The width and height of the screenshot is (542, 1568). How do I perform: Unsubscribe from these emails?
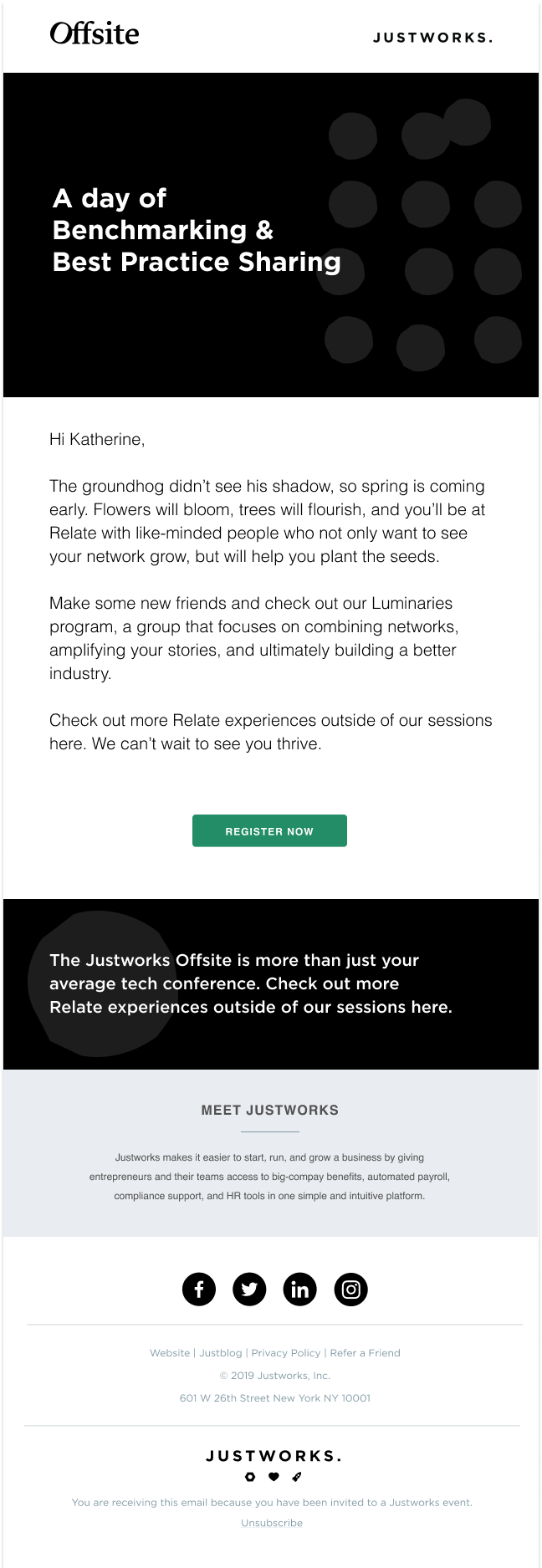coord(272,1523)
